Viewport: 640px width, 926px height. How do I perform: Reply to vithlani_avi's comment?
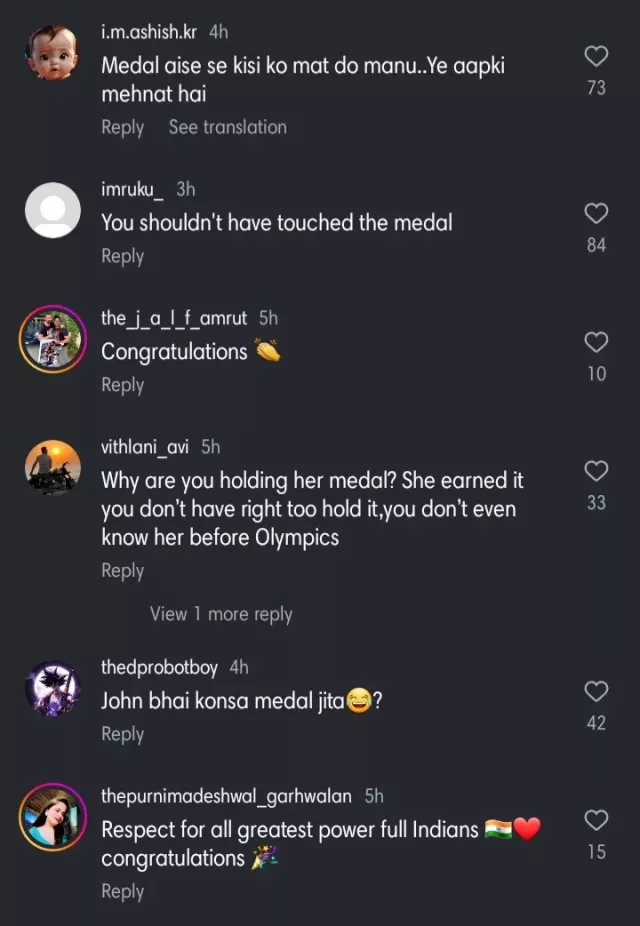coord(122,570)
